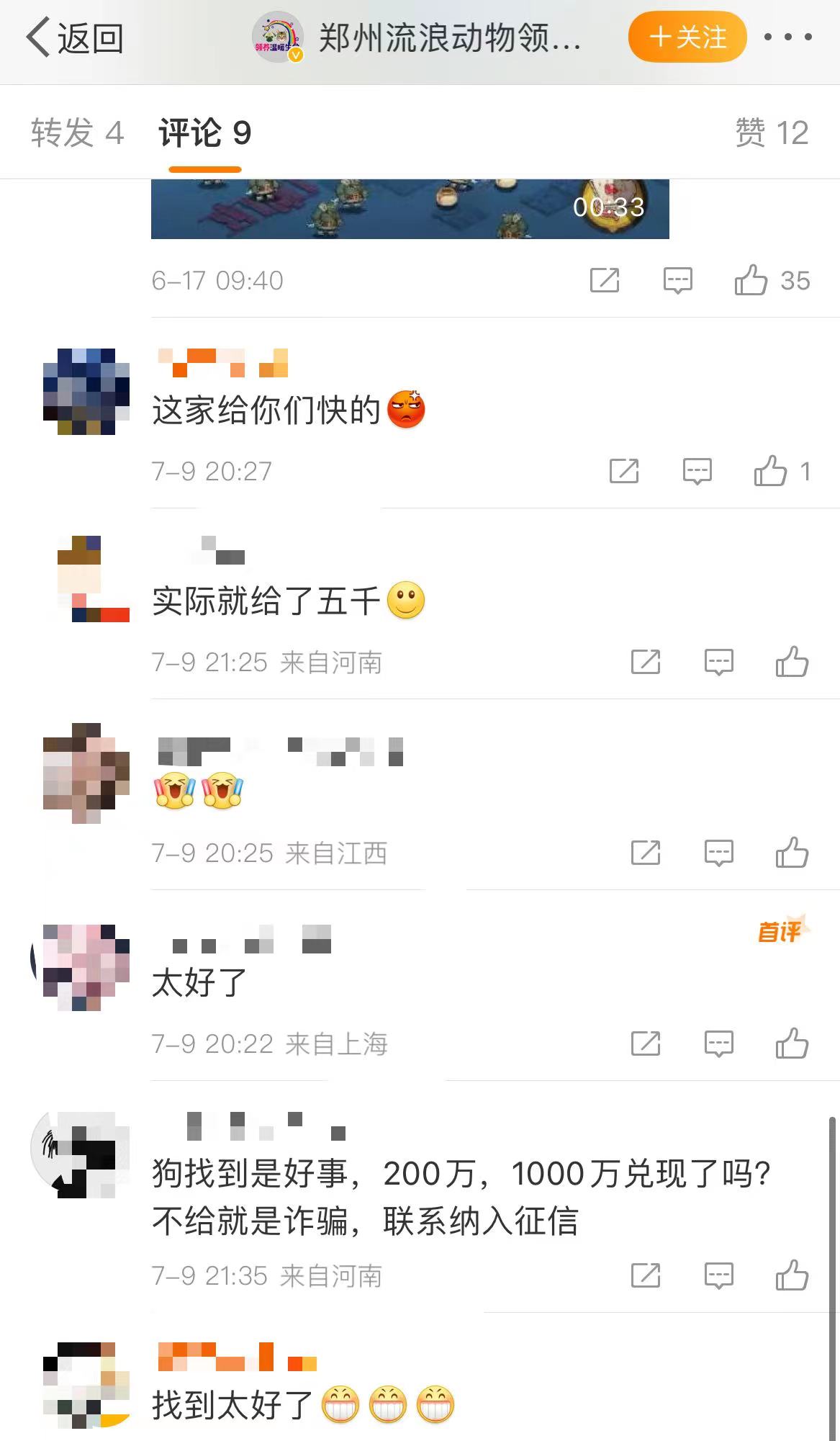Like the comment 这家给你们快的

[x=770, y=471]
